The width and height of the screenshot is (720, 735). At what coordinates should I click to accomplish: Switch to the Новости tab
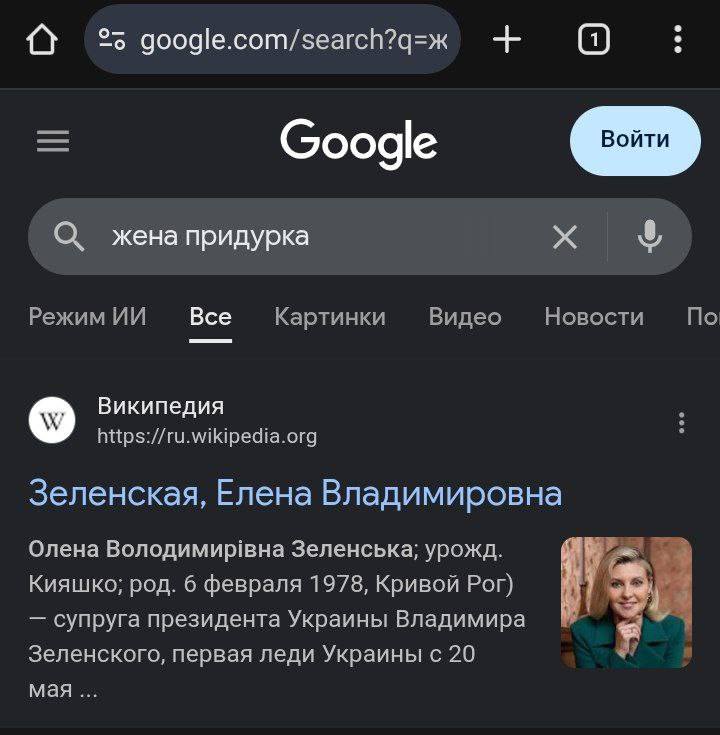[594, 317]
